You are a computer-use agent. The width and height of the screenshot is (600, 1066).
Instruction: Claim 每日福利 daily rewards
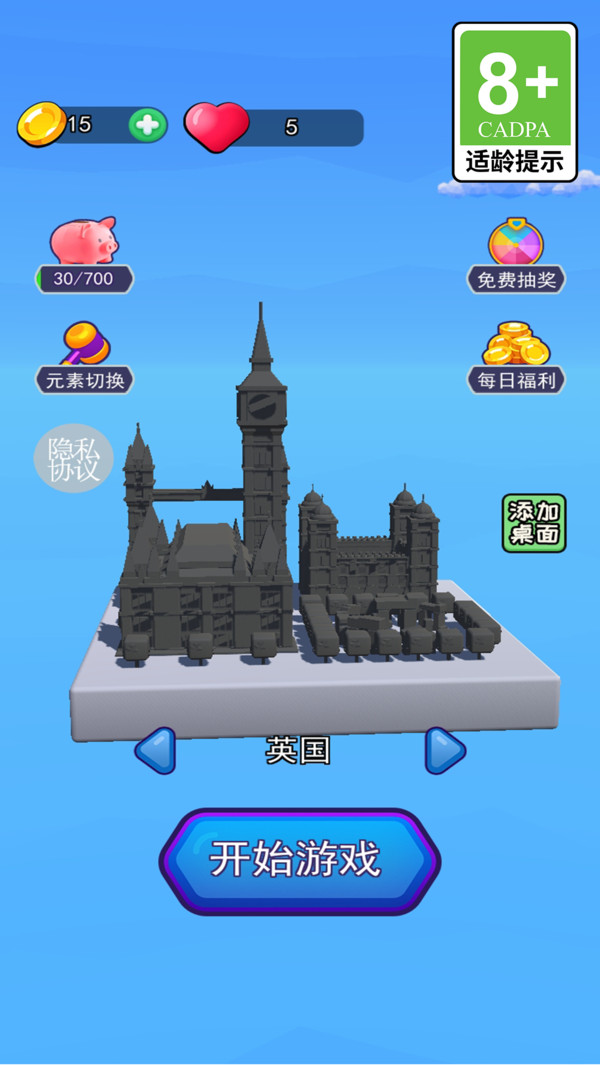(x=516, y=357)
